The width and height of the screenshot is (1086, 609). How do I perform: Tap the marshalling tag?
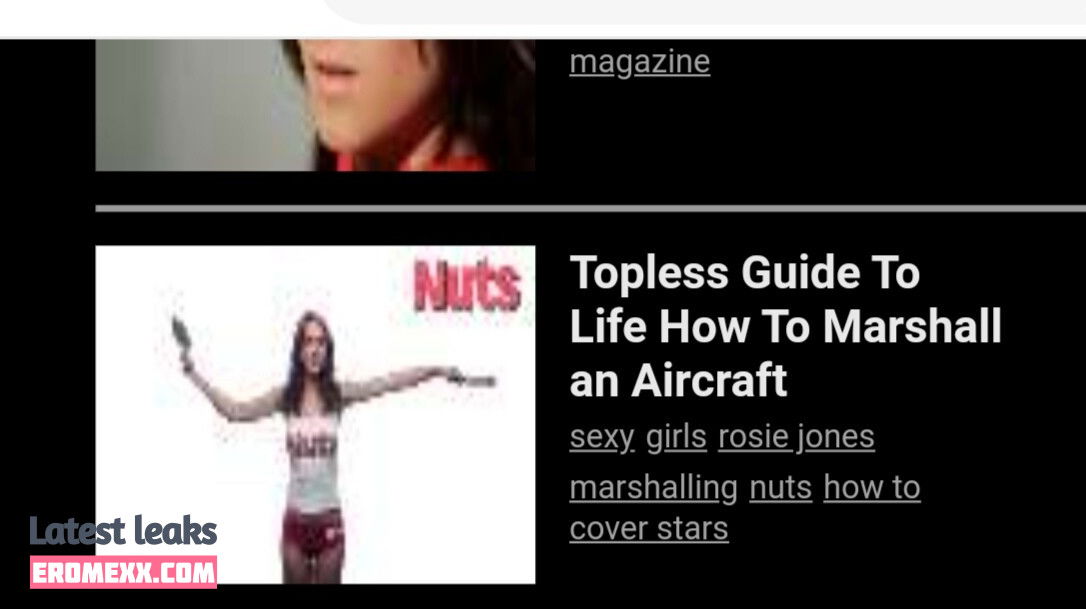point(653,488)
